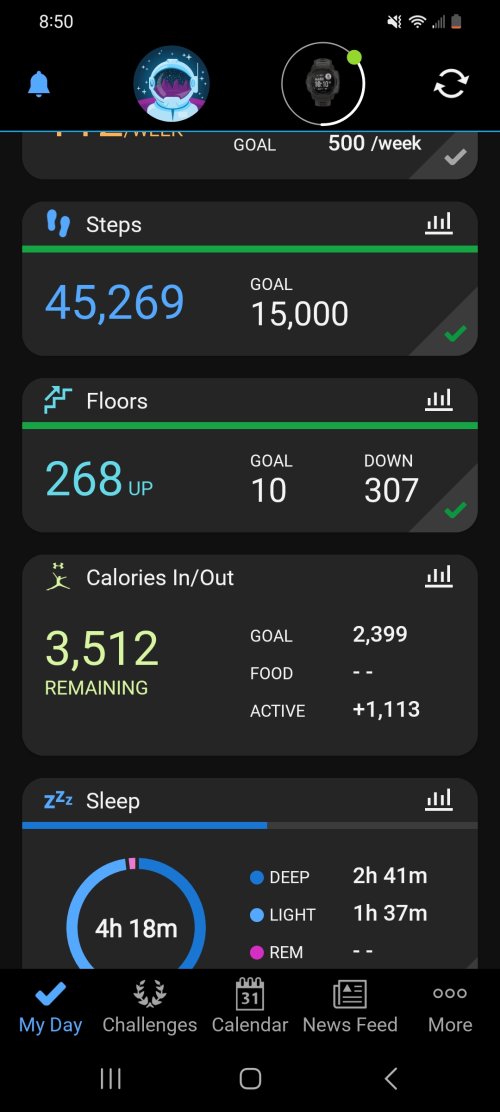
Task: Open the Steps card
Action: point(250,279)
